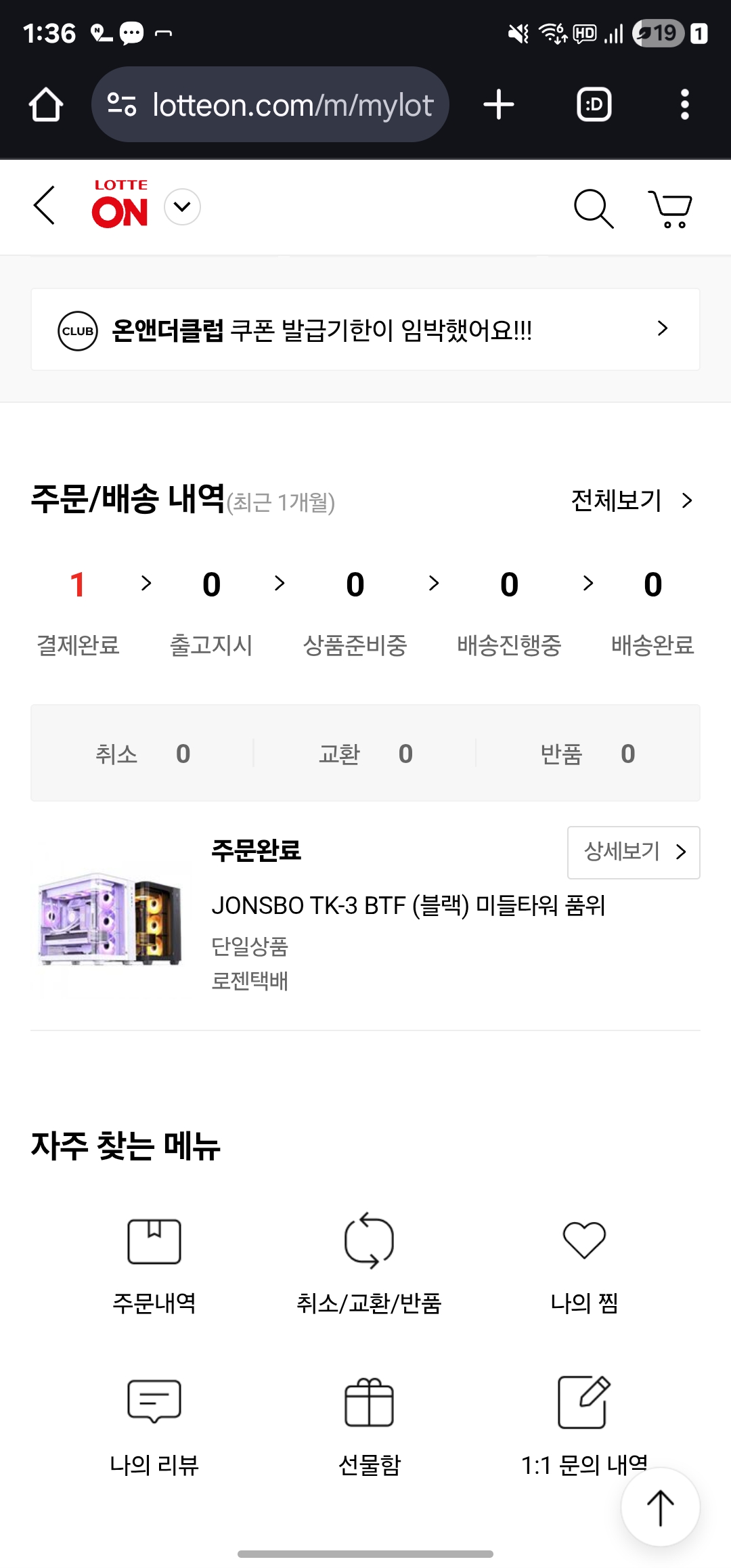
Task: Open the JONSBO TK-3 BTF product image
Action: click(x=110, y=917)
